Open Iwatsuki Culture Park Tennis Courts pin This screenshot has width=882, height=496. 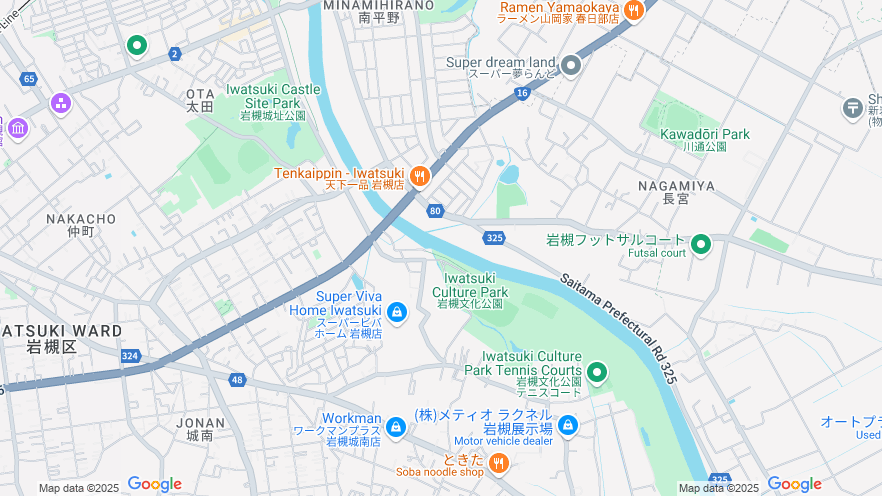(597, 373)
